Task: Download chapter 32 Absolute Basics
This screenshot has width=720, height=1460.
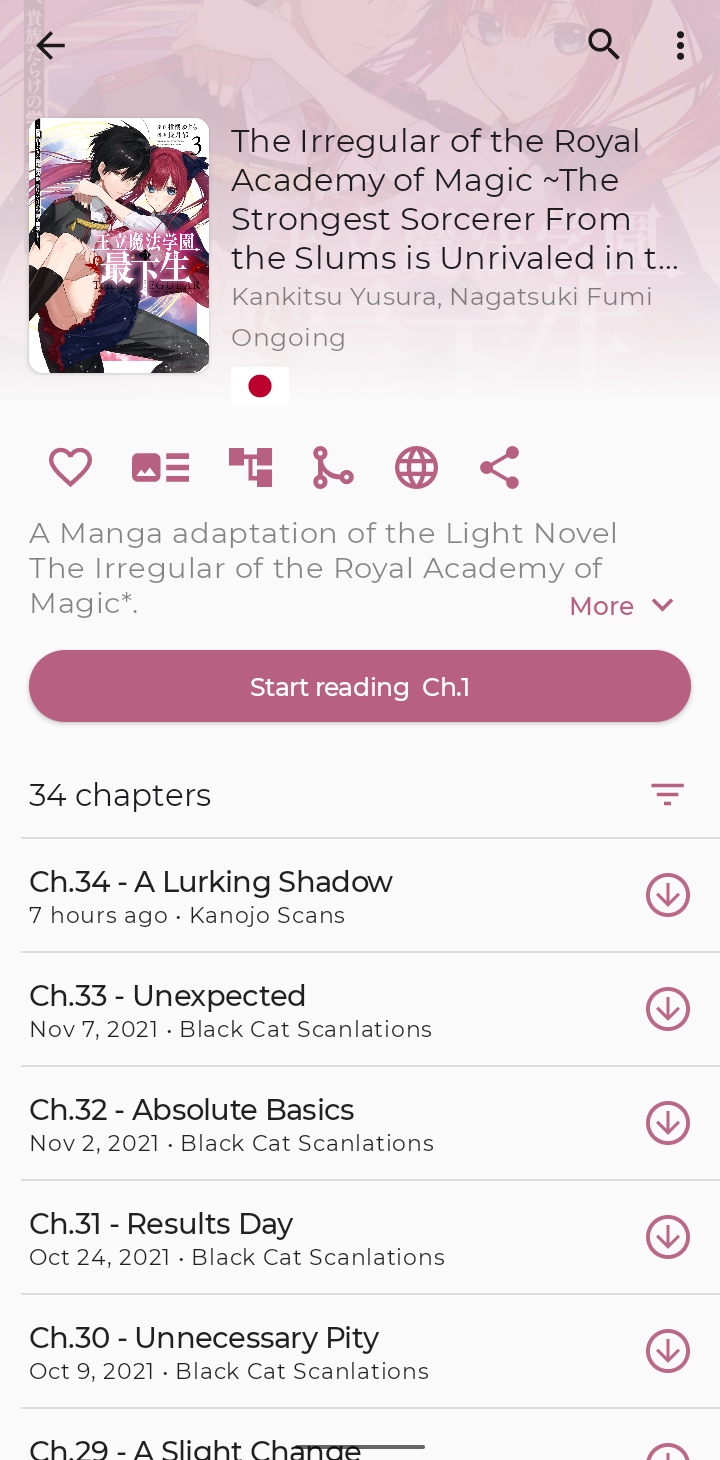Action: [668, 1122]
